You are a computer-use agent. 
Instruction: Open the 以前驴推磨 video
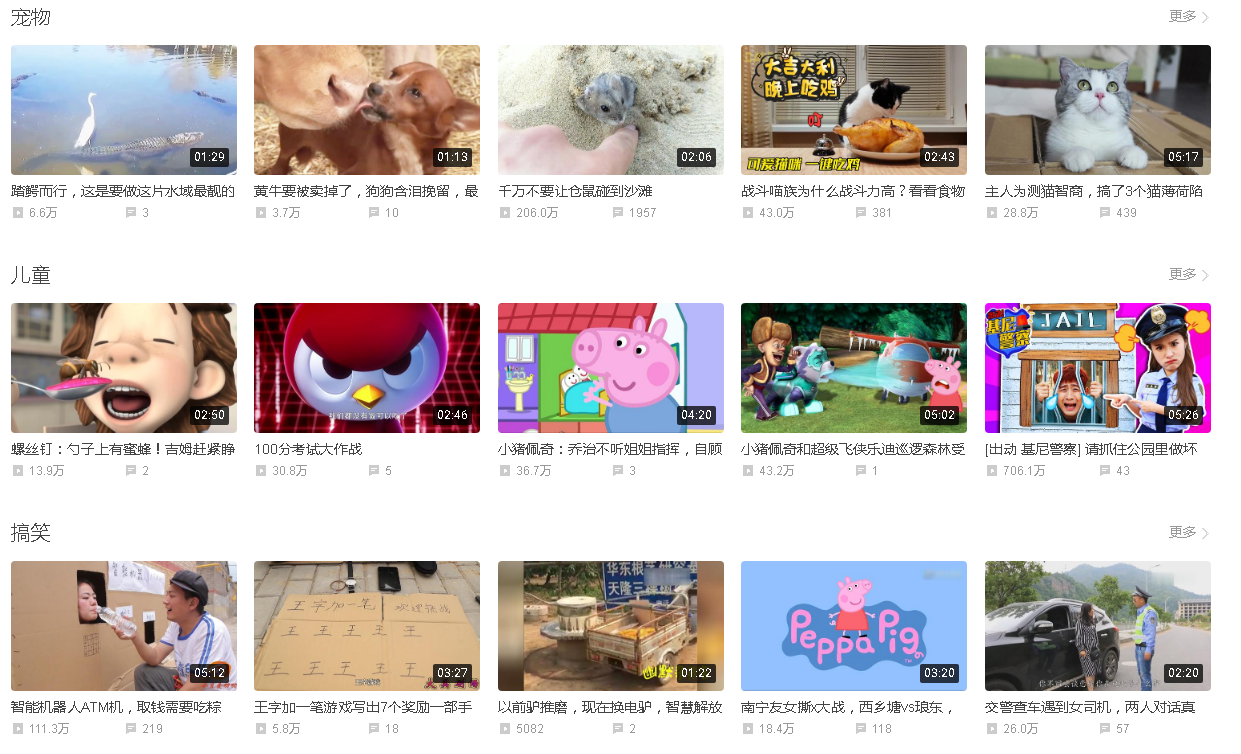click(611, 626)
